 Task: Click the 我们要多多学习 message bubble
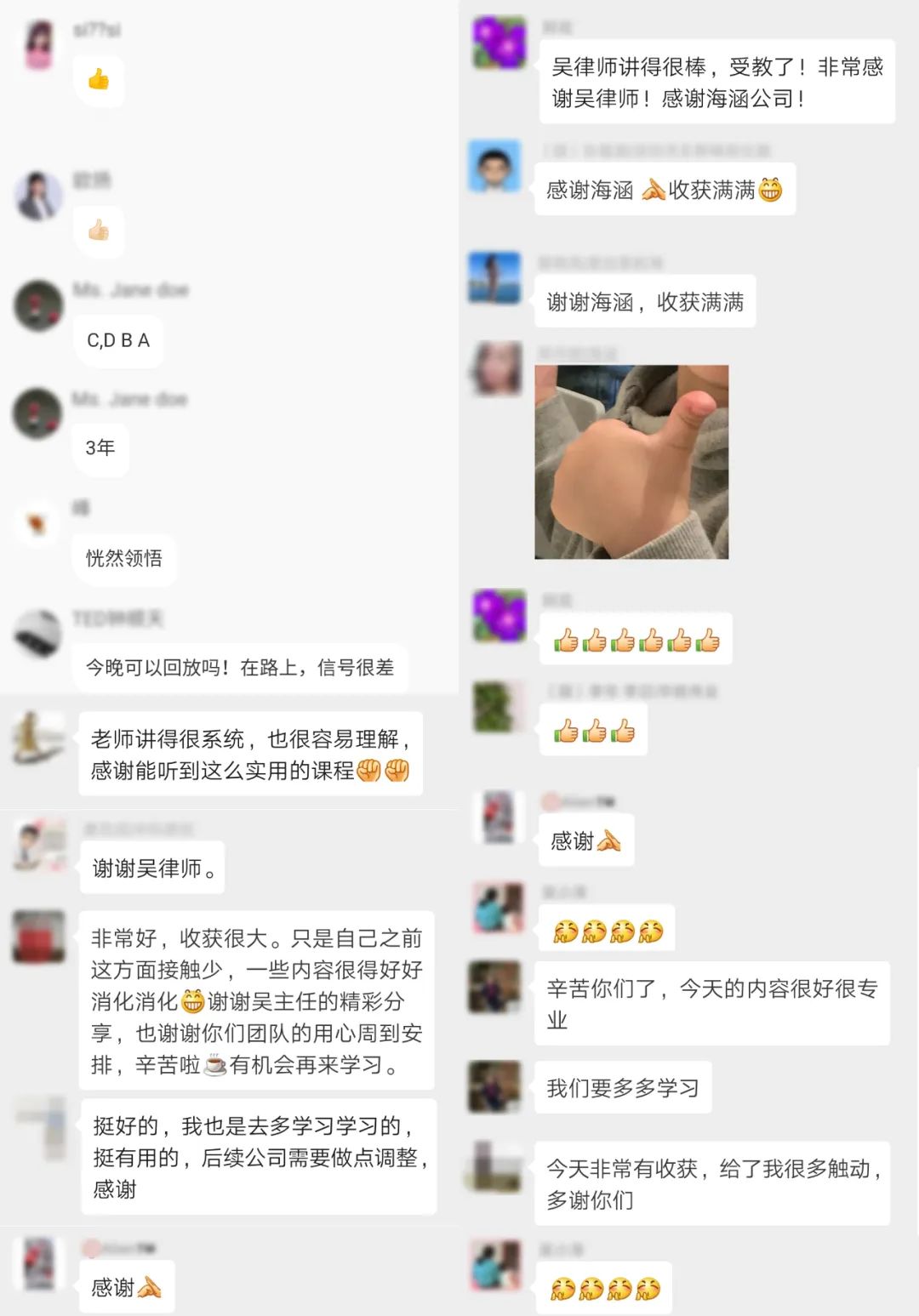pos(623,1089)
